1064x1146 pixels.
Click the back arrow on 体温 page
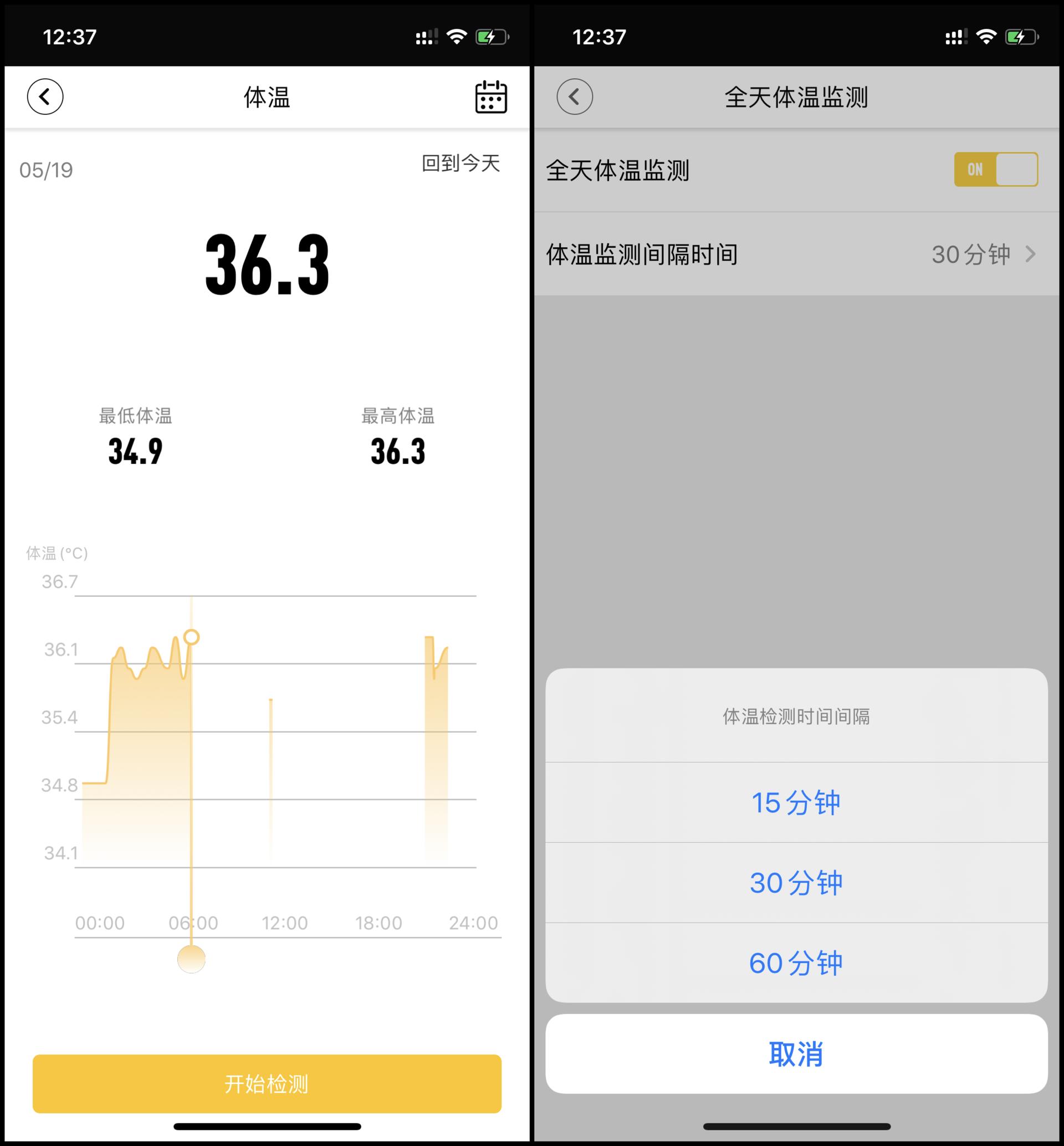[x=45, y=97]
